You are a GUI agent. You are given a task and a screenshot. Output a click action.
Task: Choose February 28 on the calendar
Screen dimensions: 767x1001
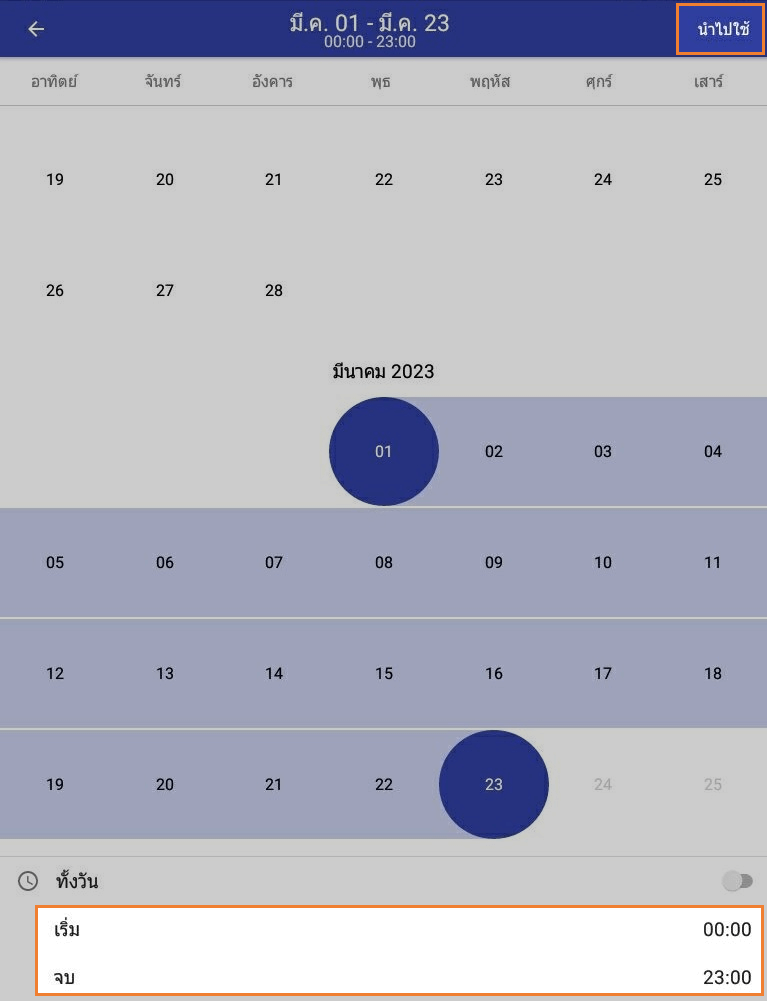pos(274,291)
